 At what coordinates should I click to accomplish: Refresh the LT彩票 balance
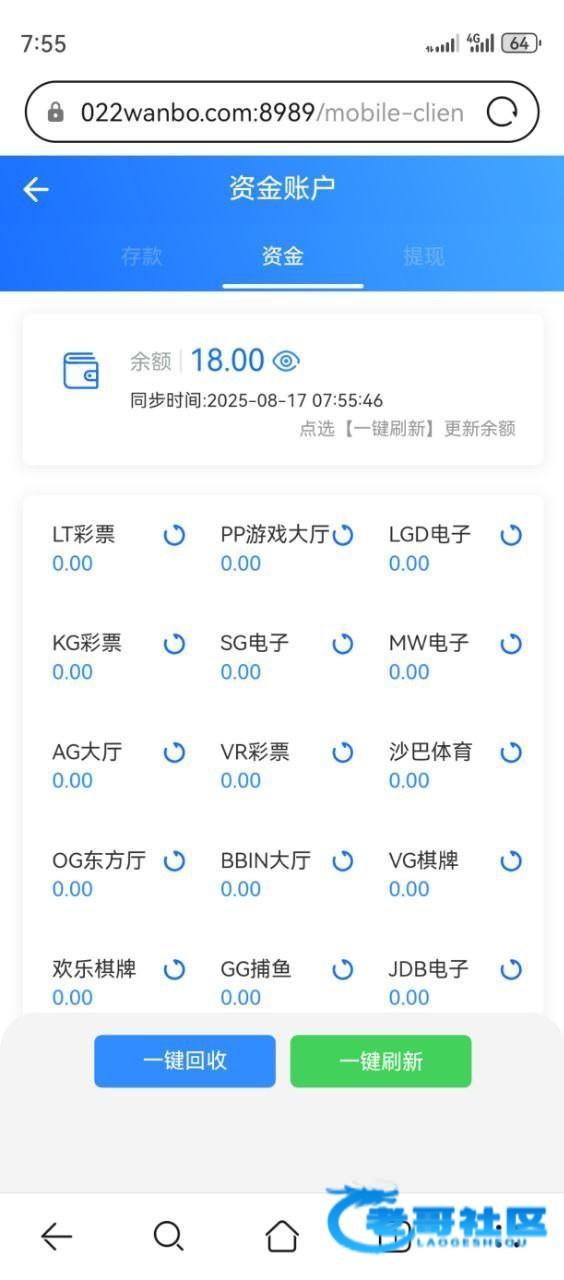[x=174, y=535]
